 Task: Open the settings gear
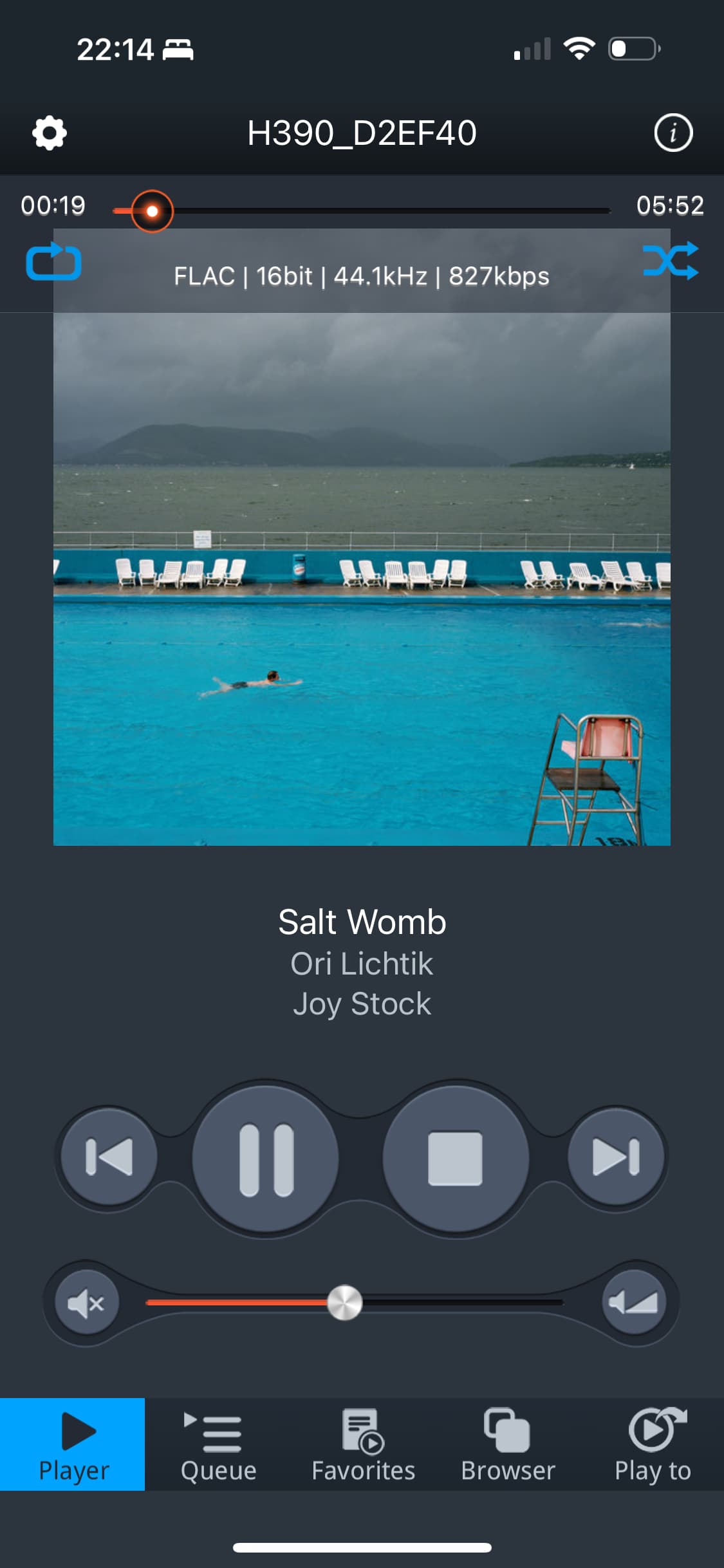(x=50, y=133)
